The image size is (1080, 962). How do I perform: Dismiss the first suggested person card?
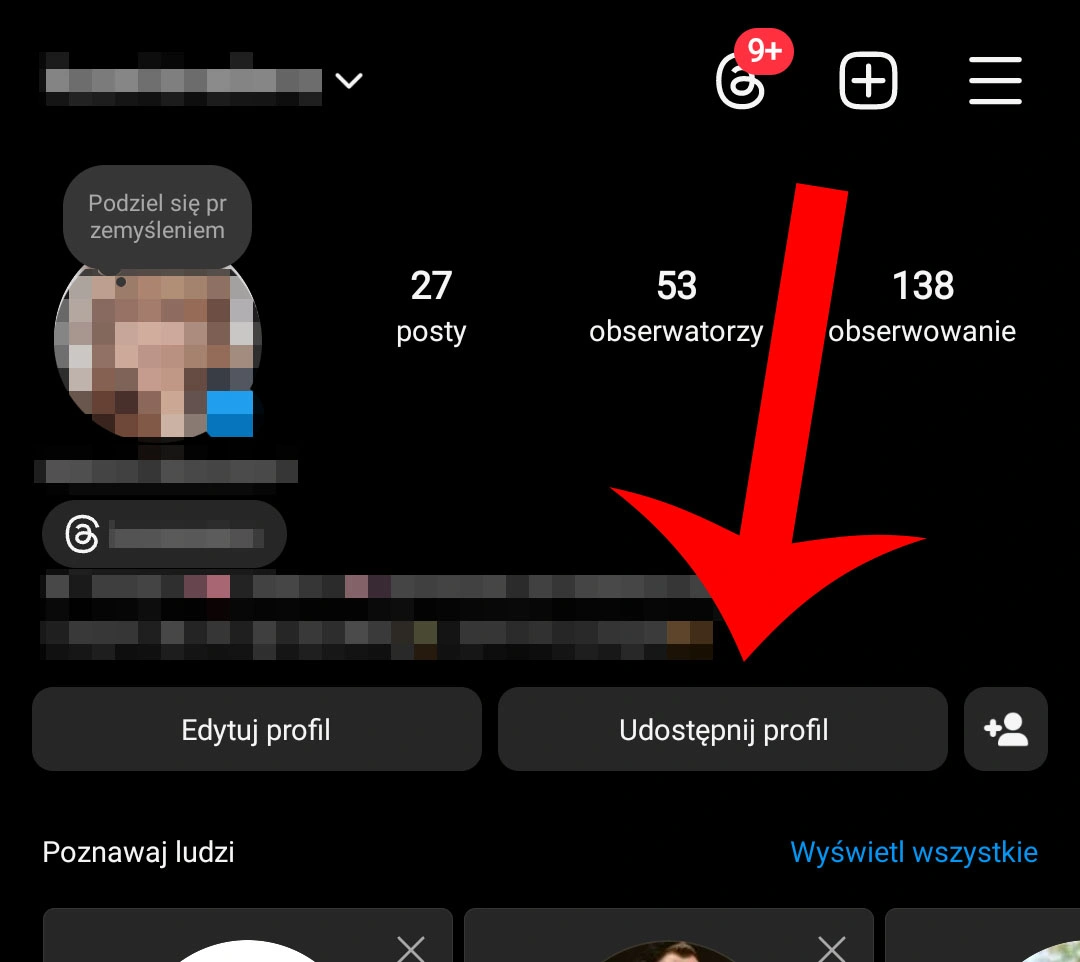(x=411, y=947)
